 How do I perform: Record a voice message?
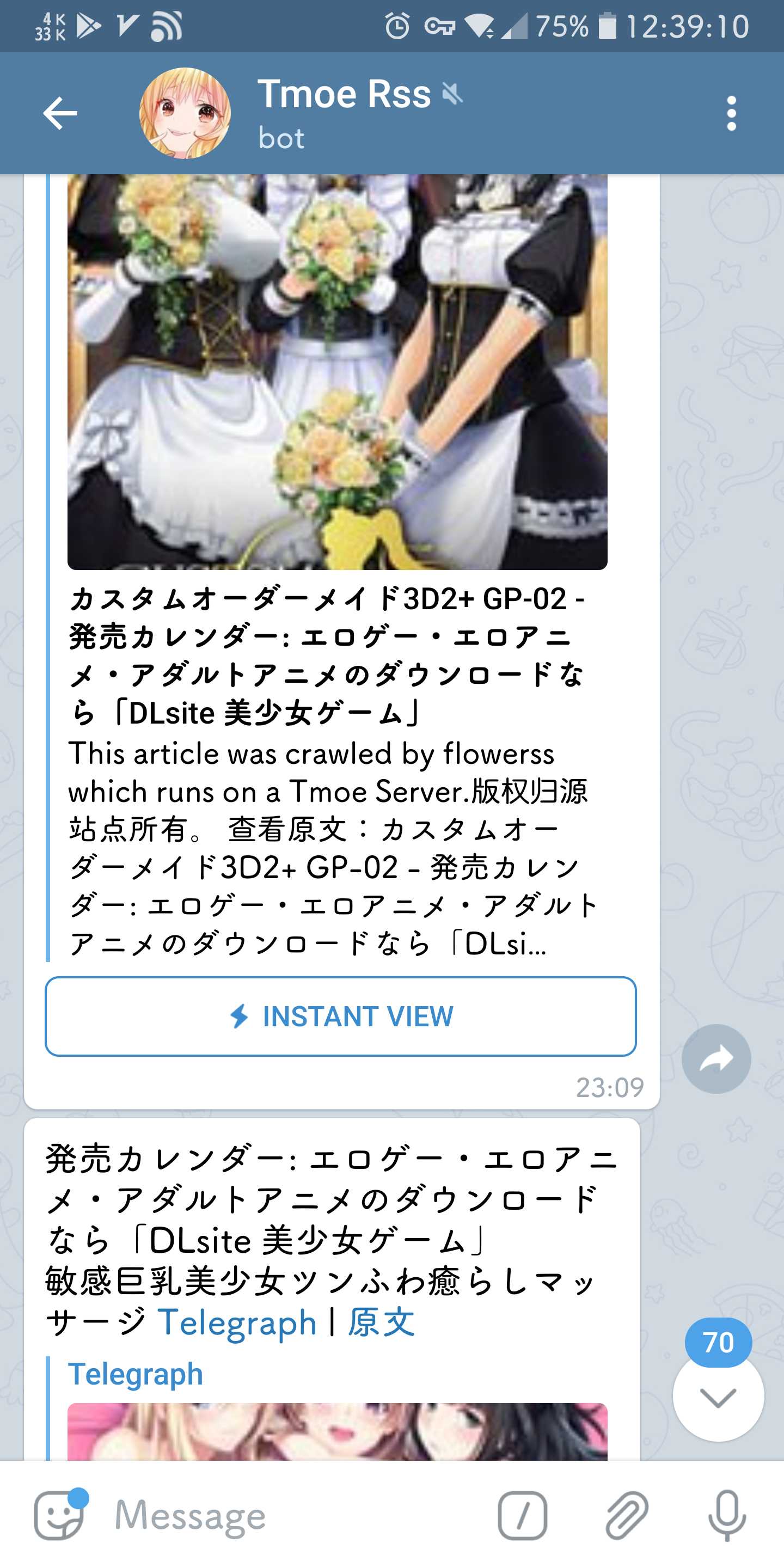[x=727, y=1516]
